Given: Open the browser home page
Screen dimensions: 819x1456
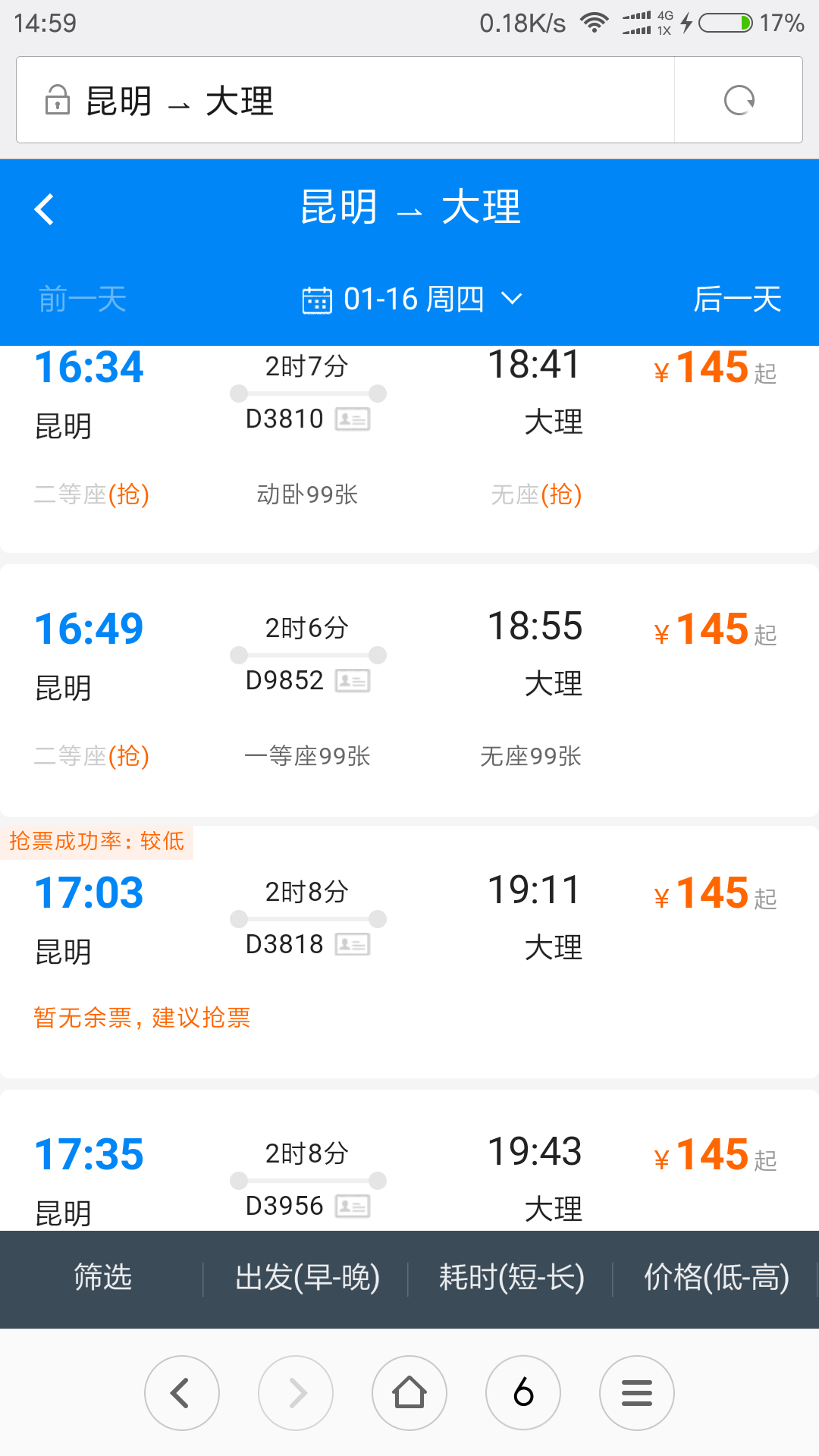Looking at the screenshot, I should coord(409,1393).
